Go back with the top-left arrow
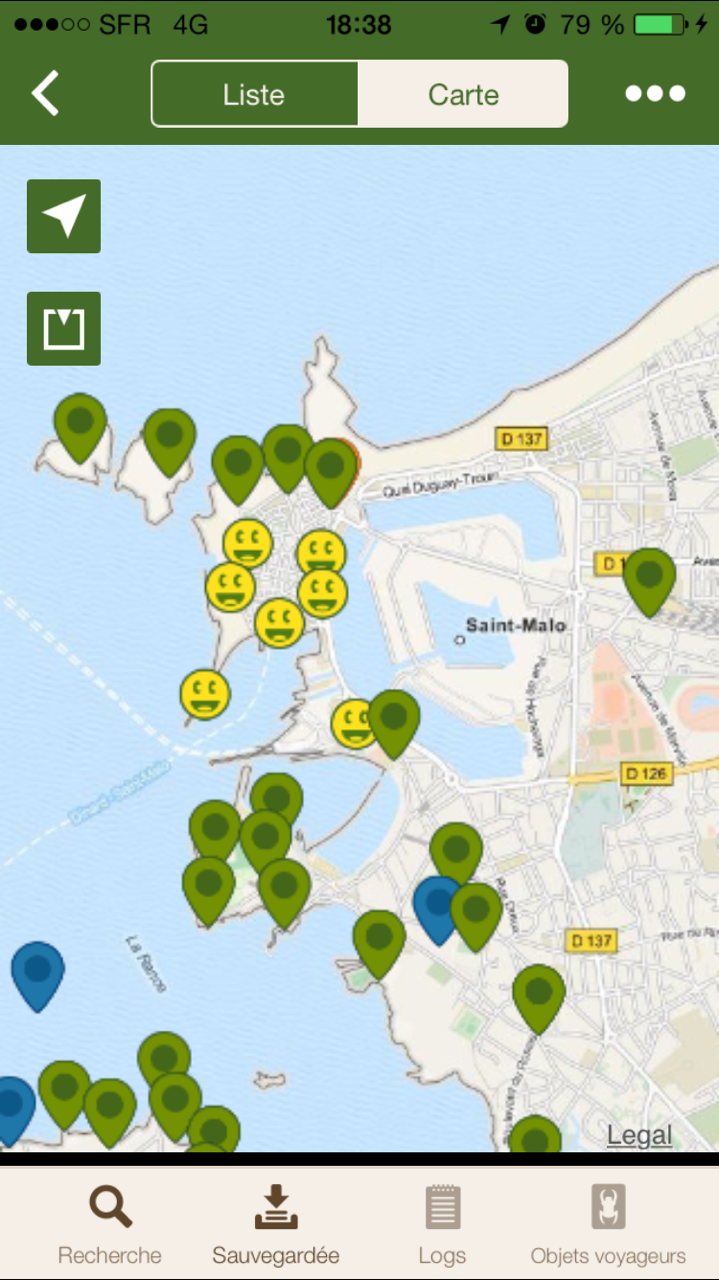The height and width of the screenshot is (1280, 719). pos(45,93)
